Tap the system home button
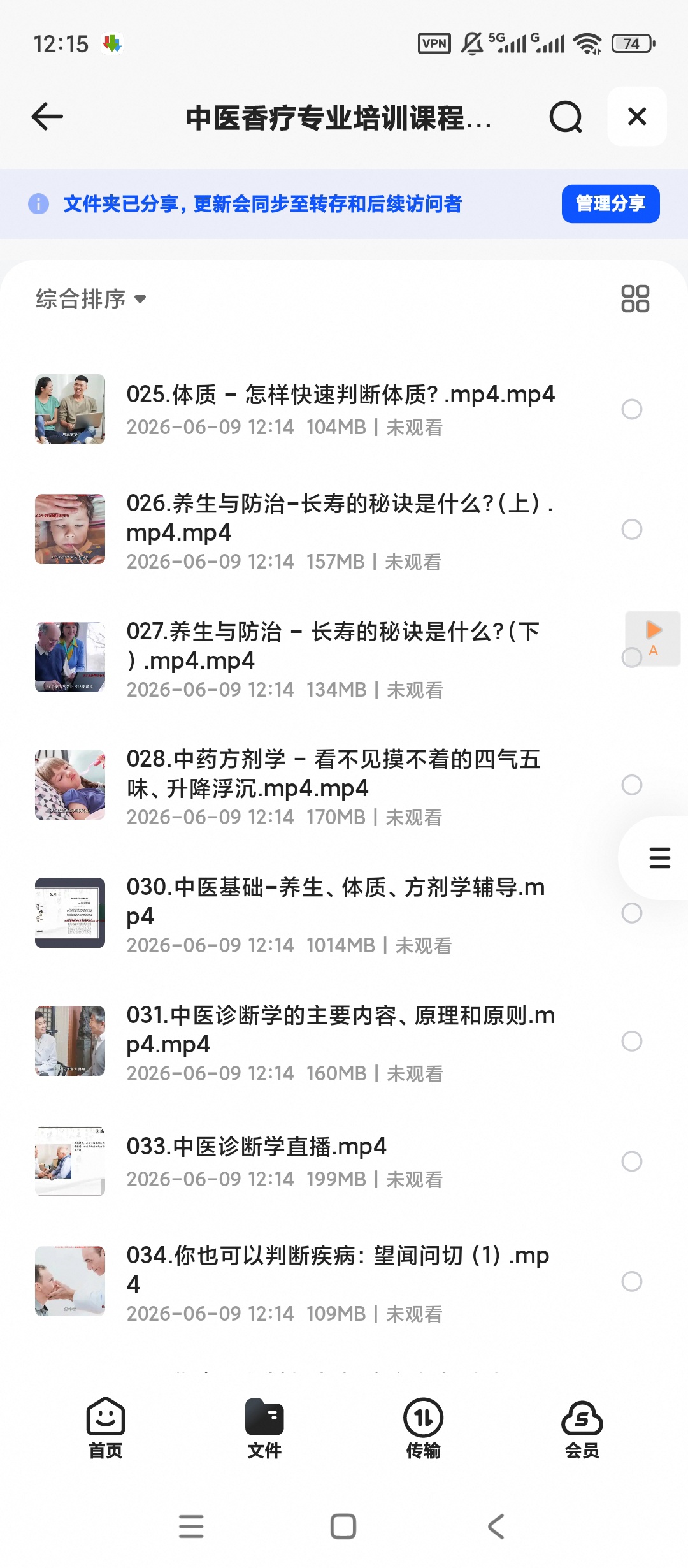This screenshot has width=688, height=1568. click(343, 1527)
